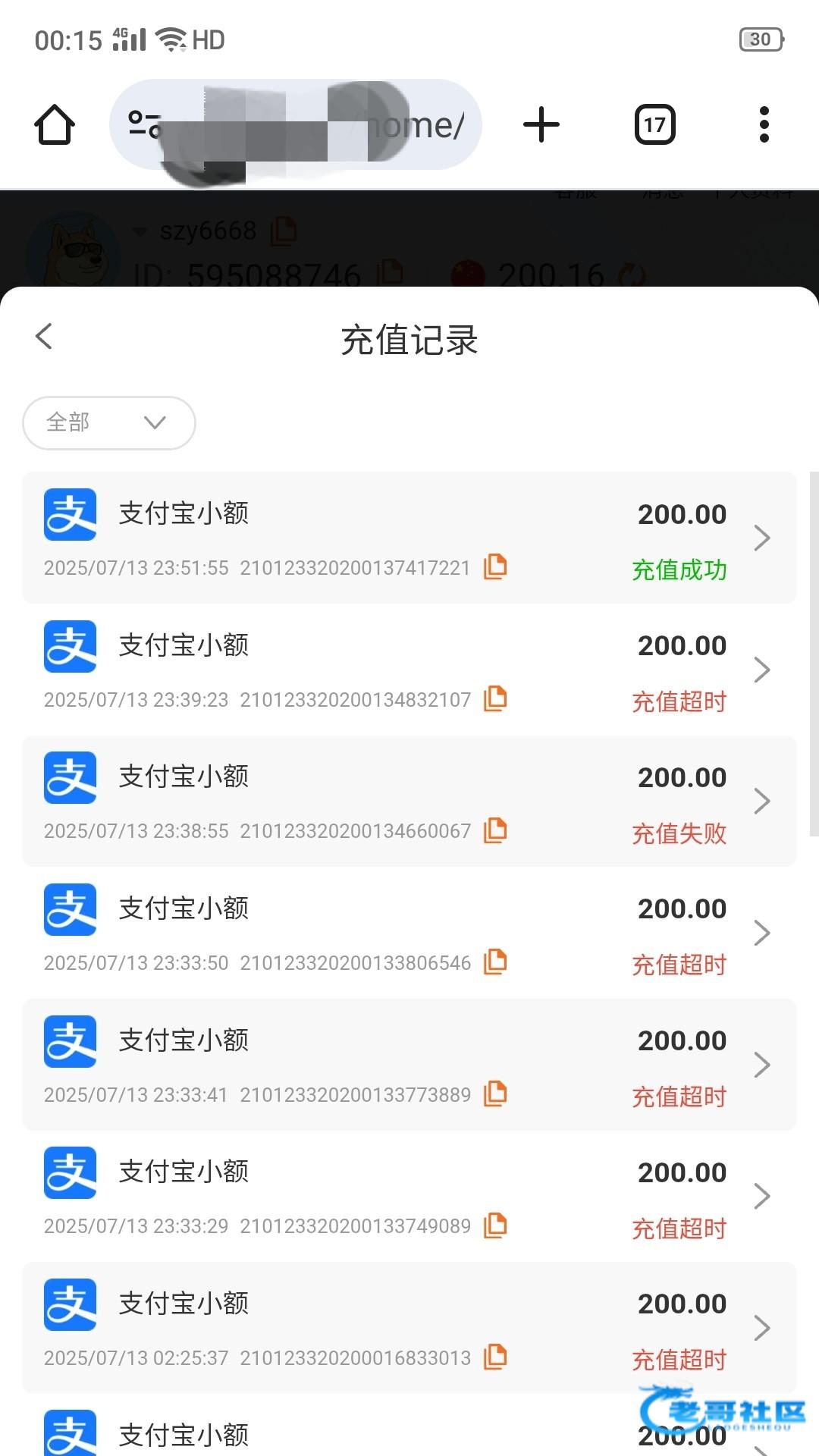
Task: Open the browser home page
Action: coord(55,124)
